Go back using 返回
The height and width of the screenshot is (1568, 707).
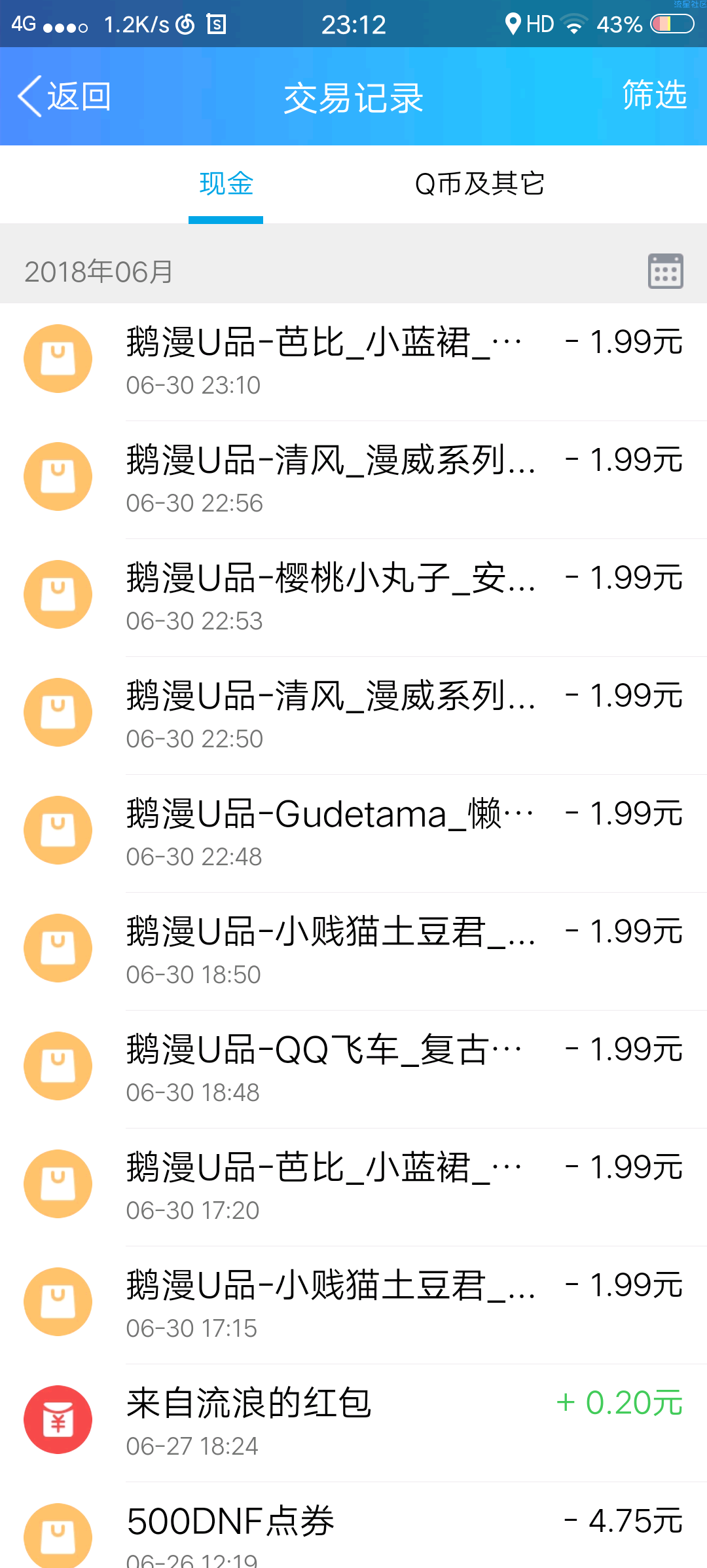tap(64, 96)
